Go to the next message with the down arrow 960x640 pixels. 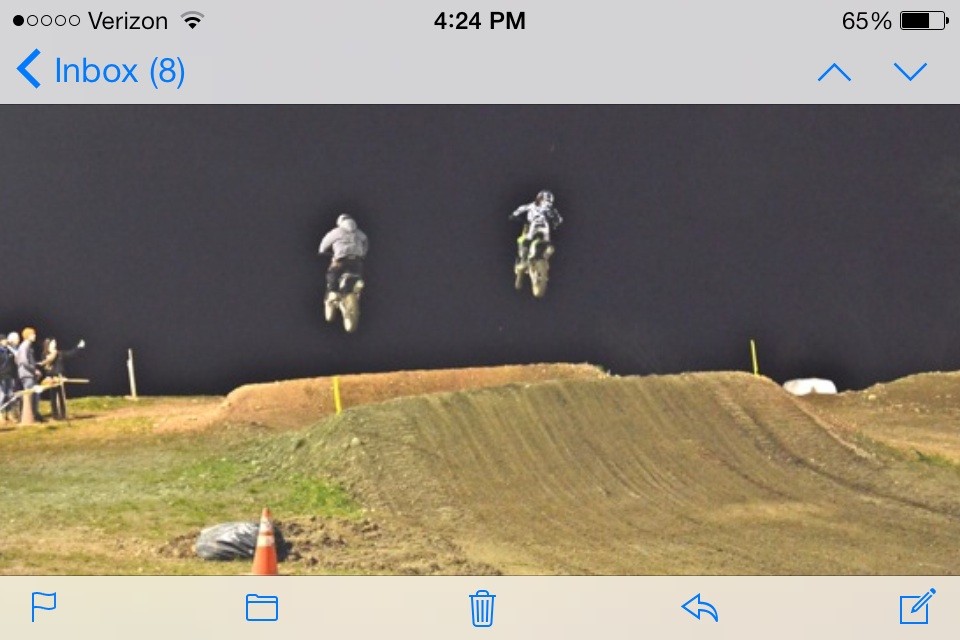click(x=910, y=72)
